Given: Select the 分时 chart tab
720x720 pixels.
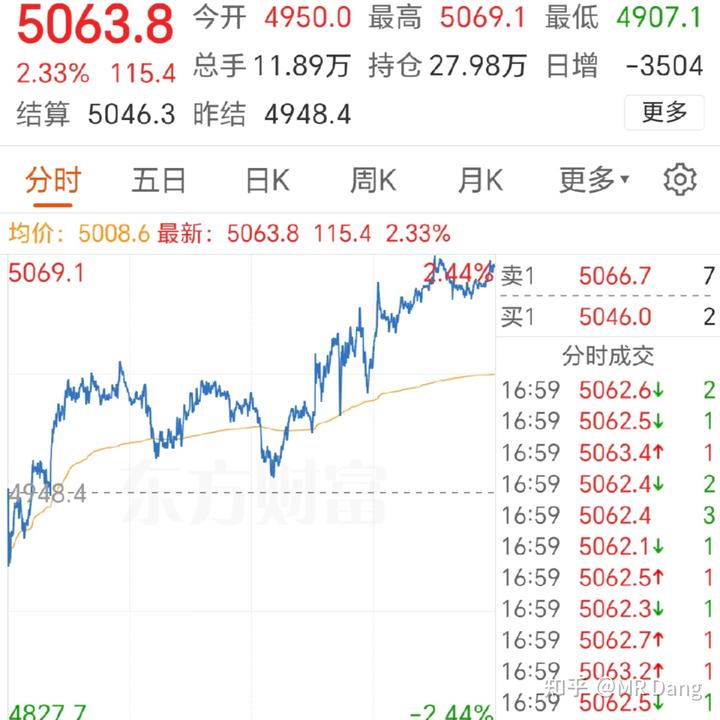Looking at the screenshot, I should 52,181.
